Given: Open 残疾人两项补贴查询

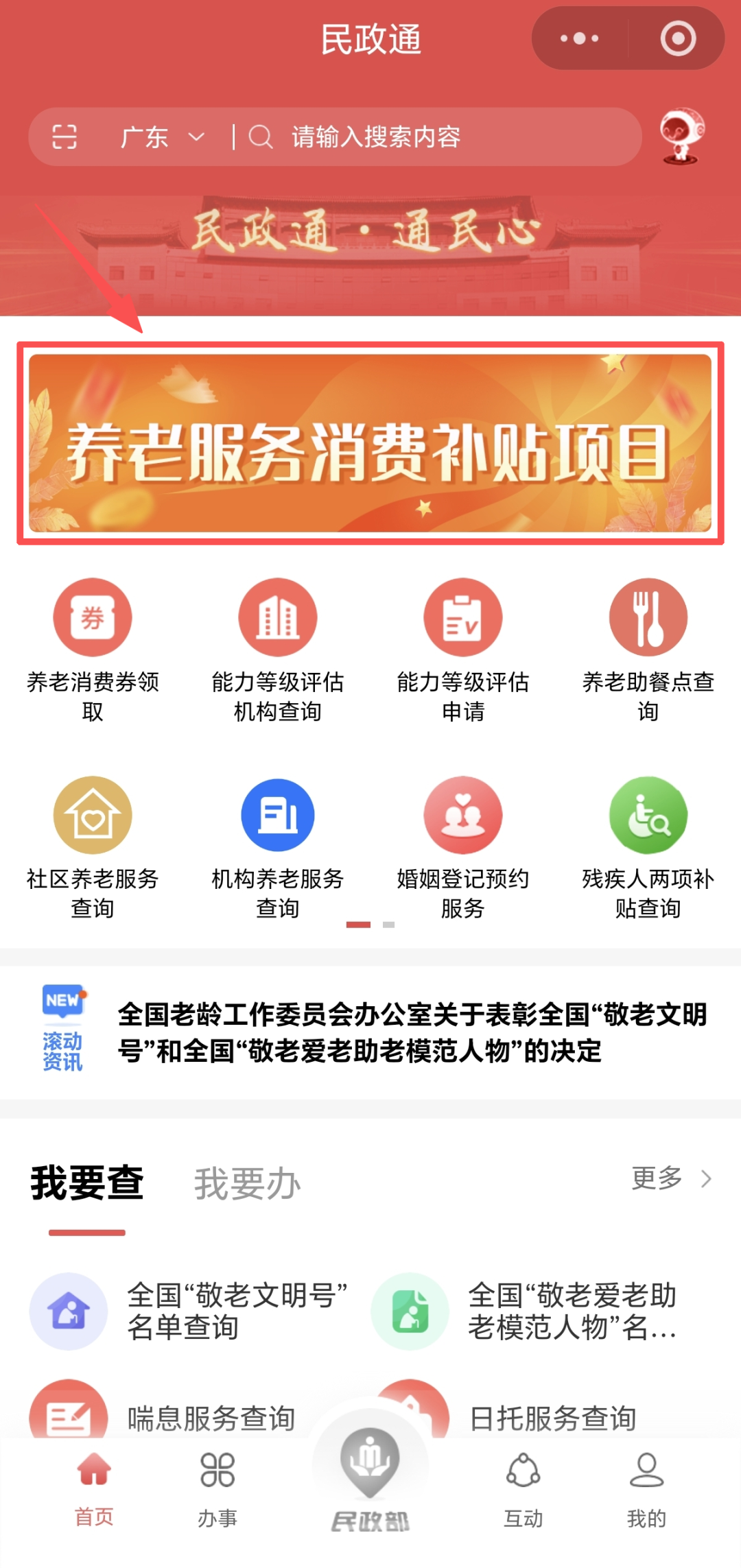Looking at the screenshot, I should tap(648, 846).
